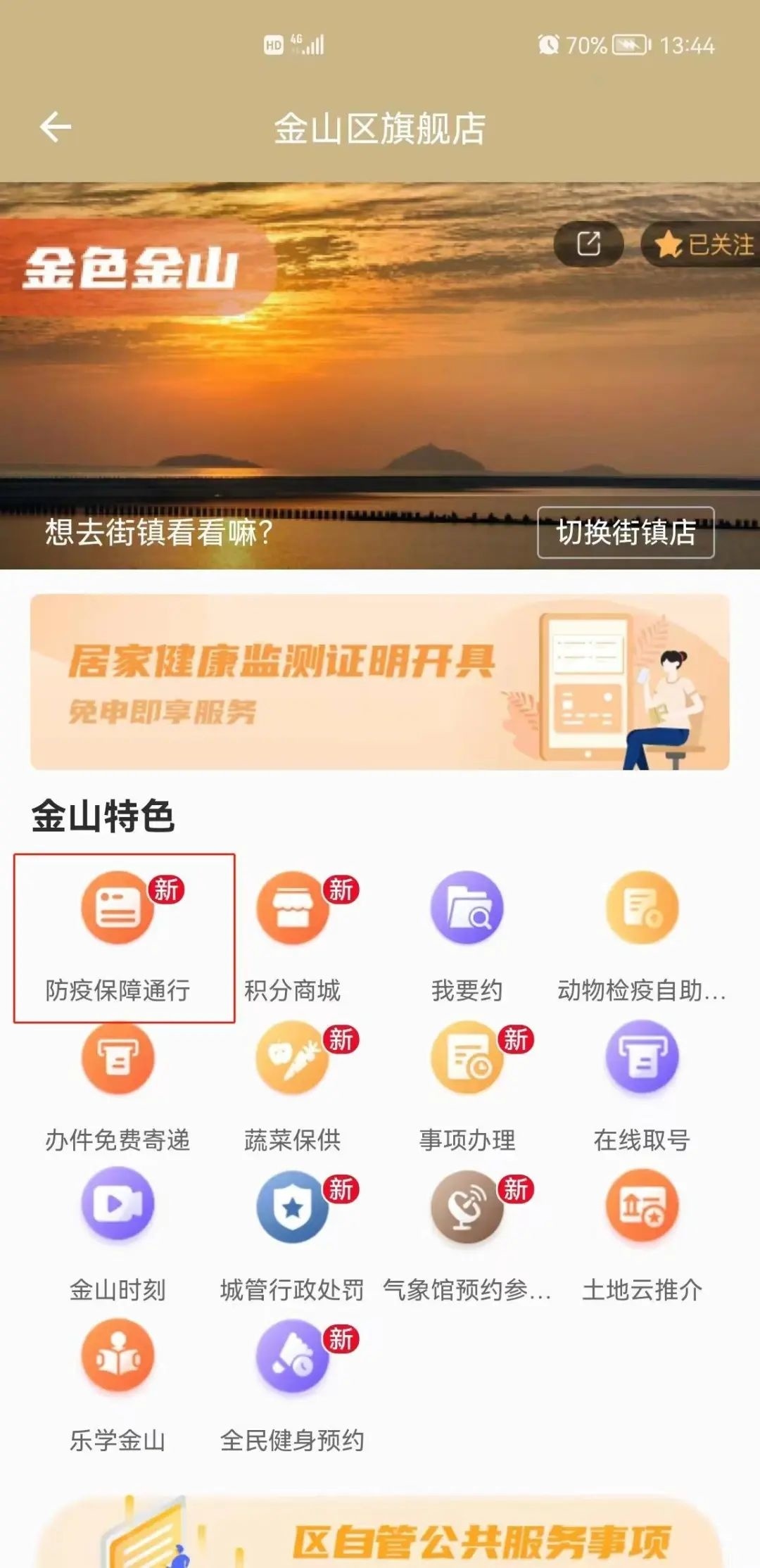The image size is (760, 1568).
Task: Open the 区自管公共服务事项 banner
Action: coord(380,1534)
